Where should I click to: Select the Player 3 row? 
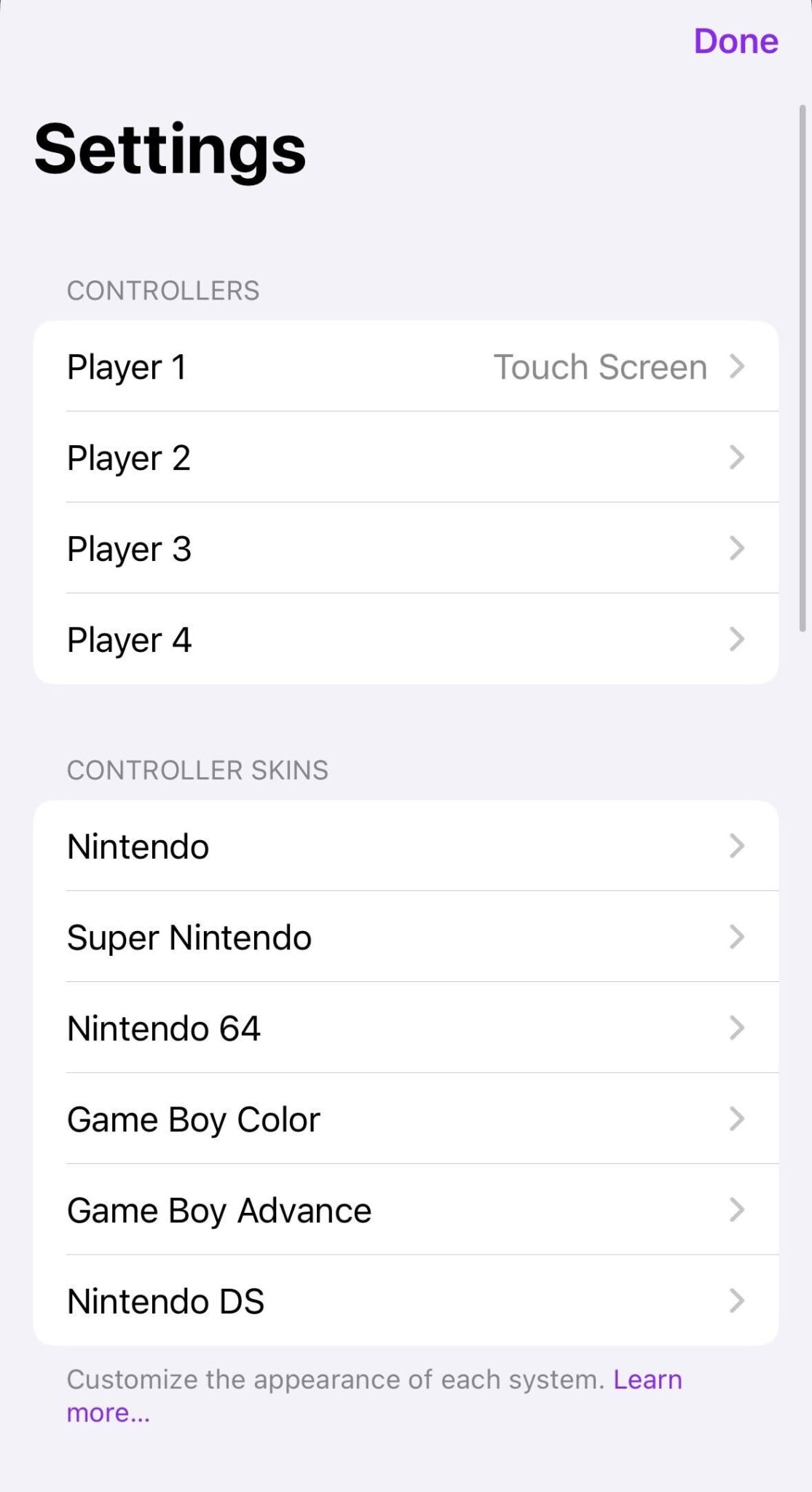[406, 549]
